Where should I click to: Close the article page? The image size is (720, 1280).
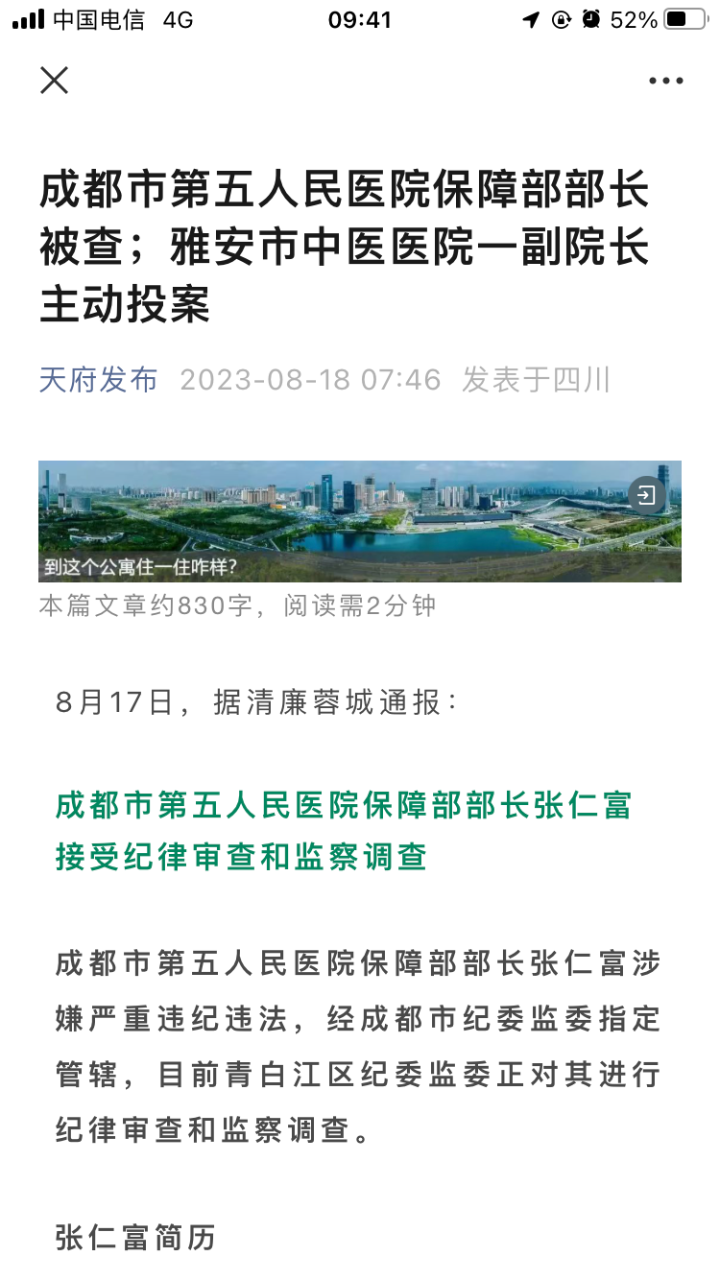[x=54, y=80]
